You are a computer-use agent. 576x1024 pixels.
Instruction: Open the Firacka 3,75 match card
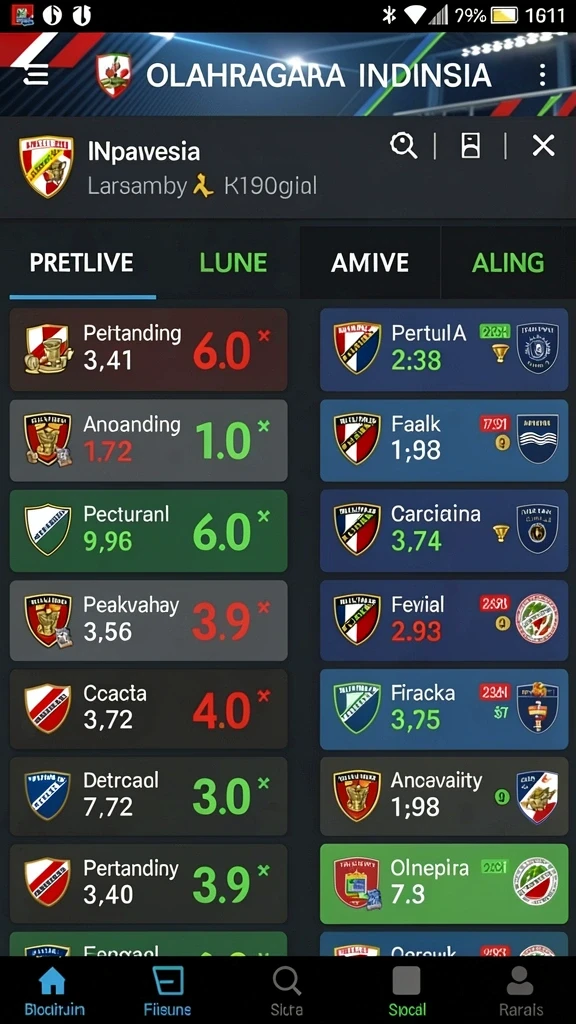pyautogui.click(x=444, y=709)
